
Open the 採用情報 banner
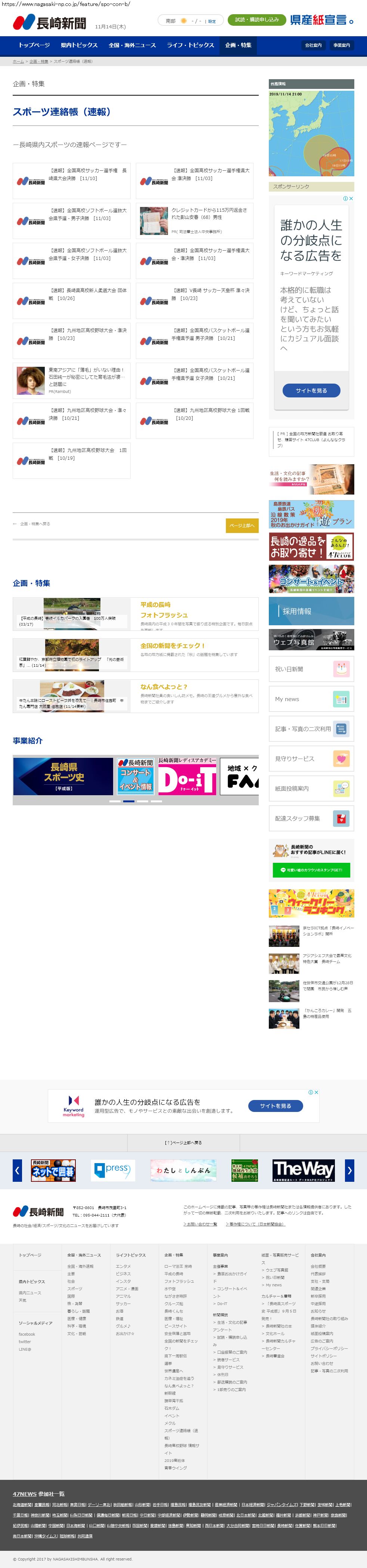tap(311, 611)
